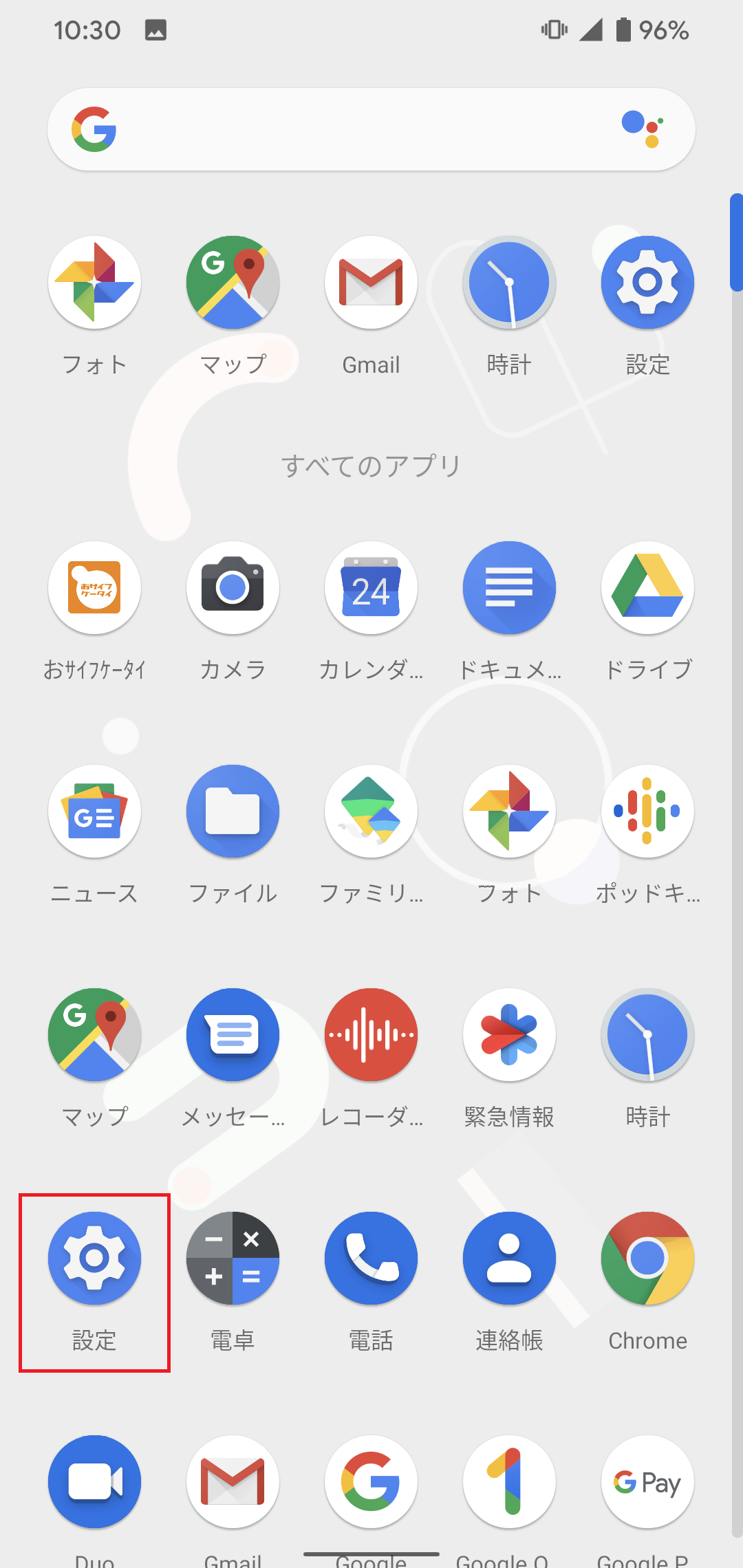Open the 緊急情報 (emergency info) app
This screenshot has width=743, height=1568.
click(x=509, y=1035)
